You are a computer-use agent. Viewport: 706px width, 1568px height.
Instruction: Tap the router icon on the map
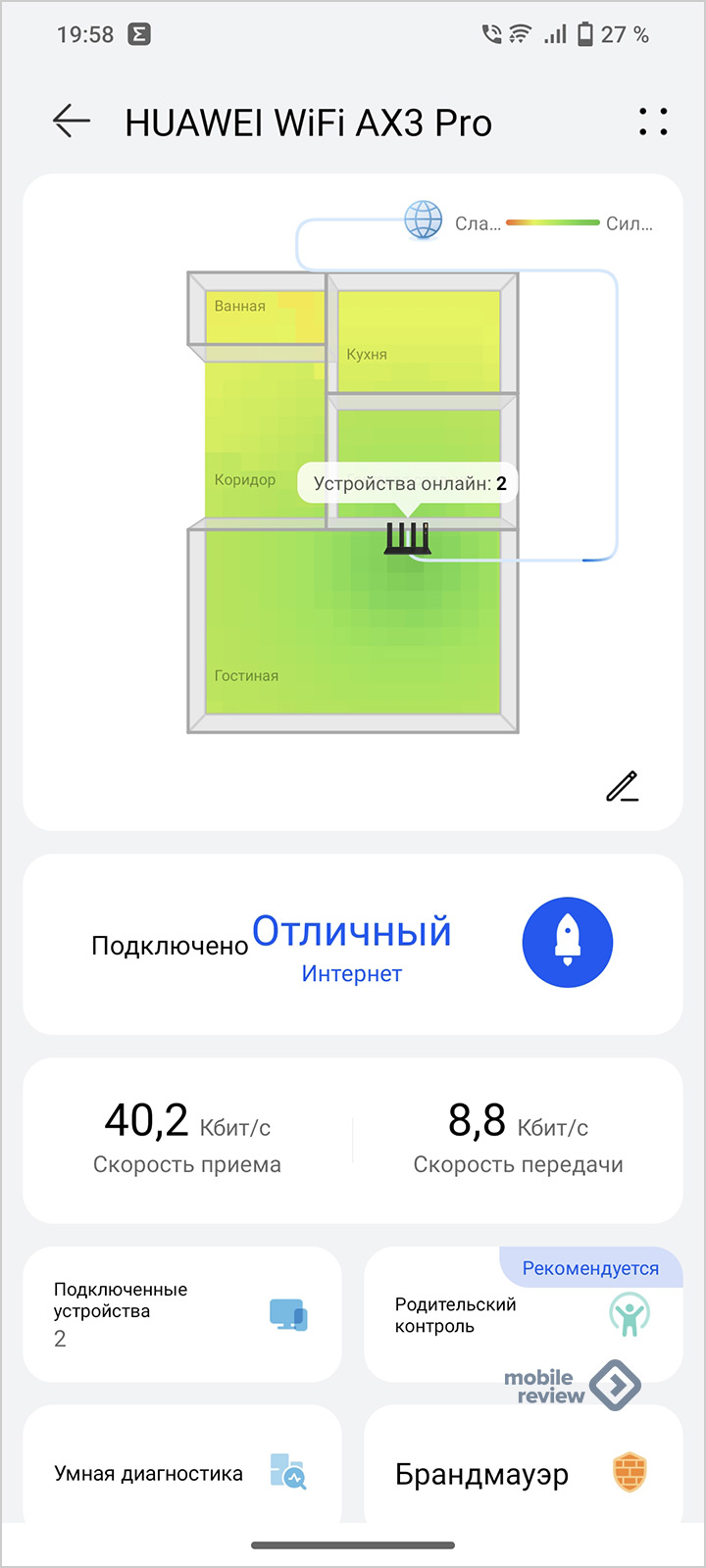pyautogui.click(x=407, y=538)
